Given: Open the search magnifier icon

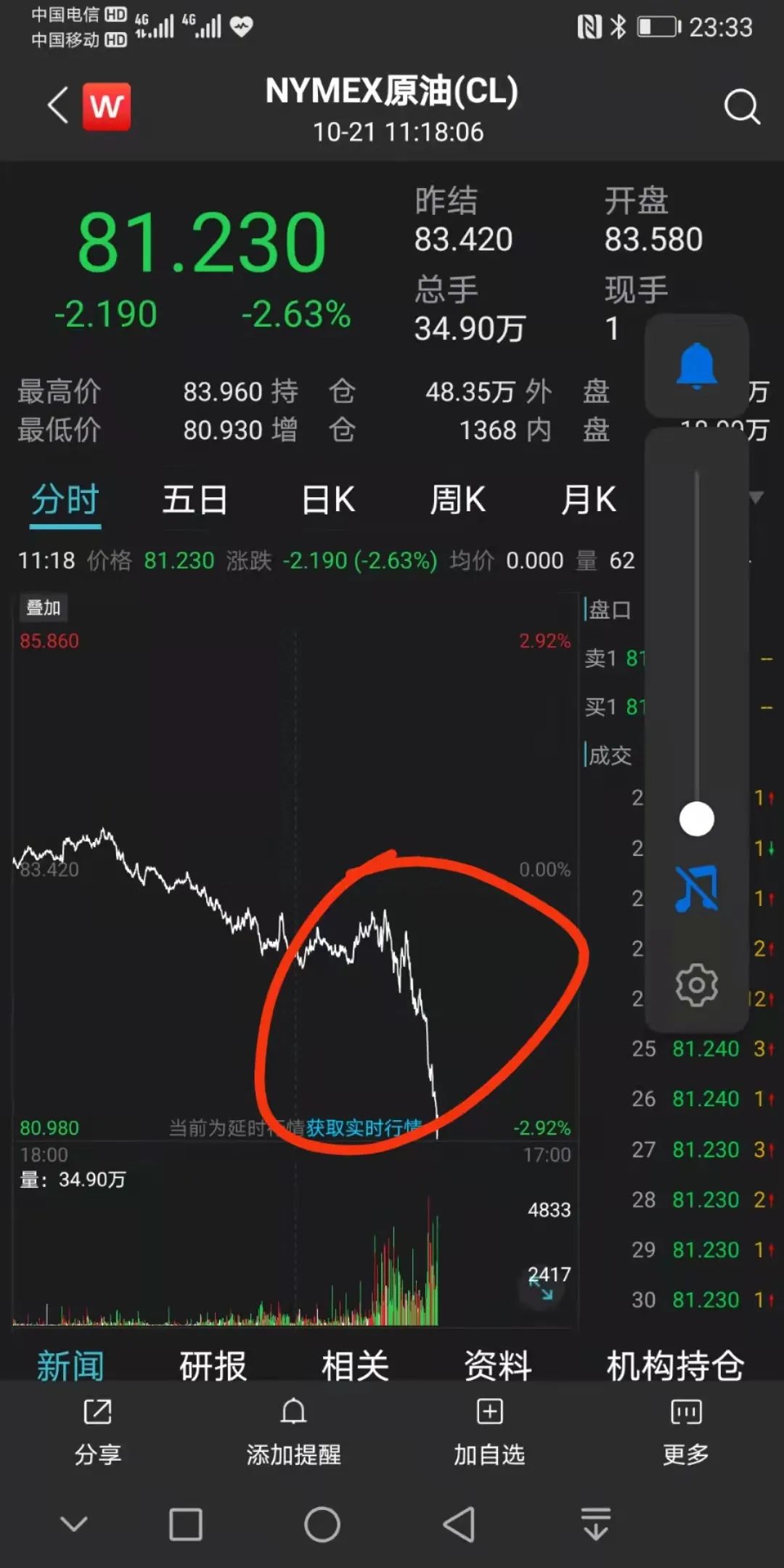Looking at the screenshot, I should click(742, 107).
